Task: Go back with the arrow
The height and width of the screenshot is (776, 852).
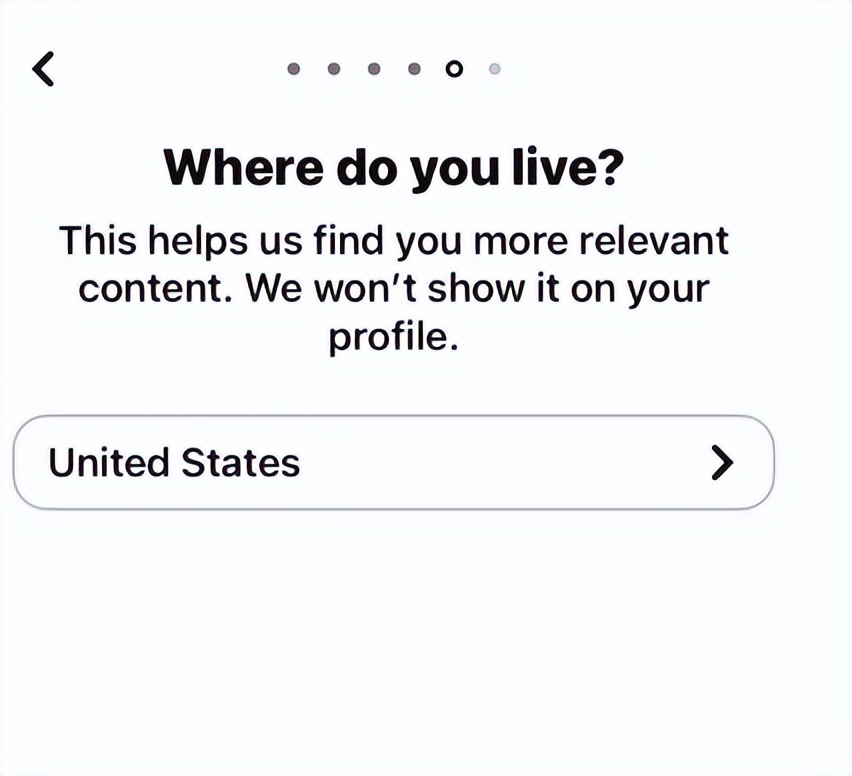Action: [43, 69]
